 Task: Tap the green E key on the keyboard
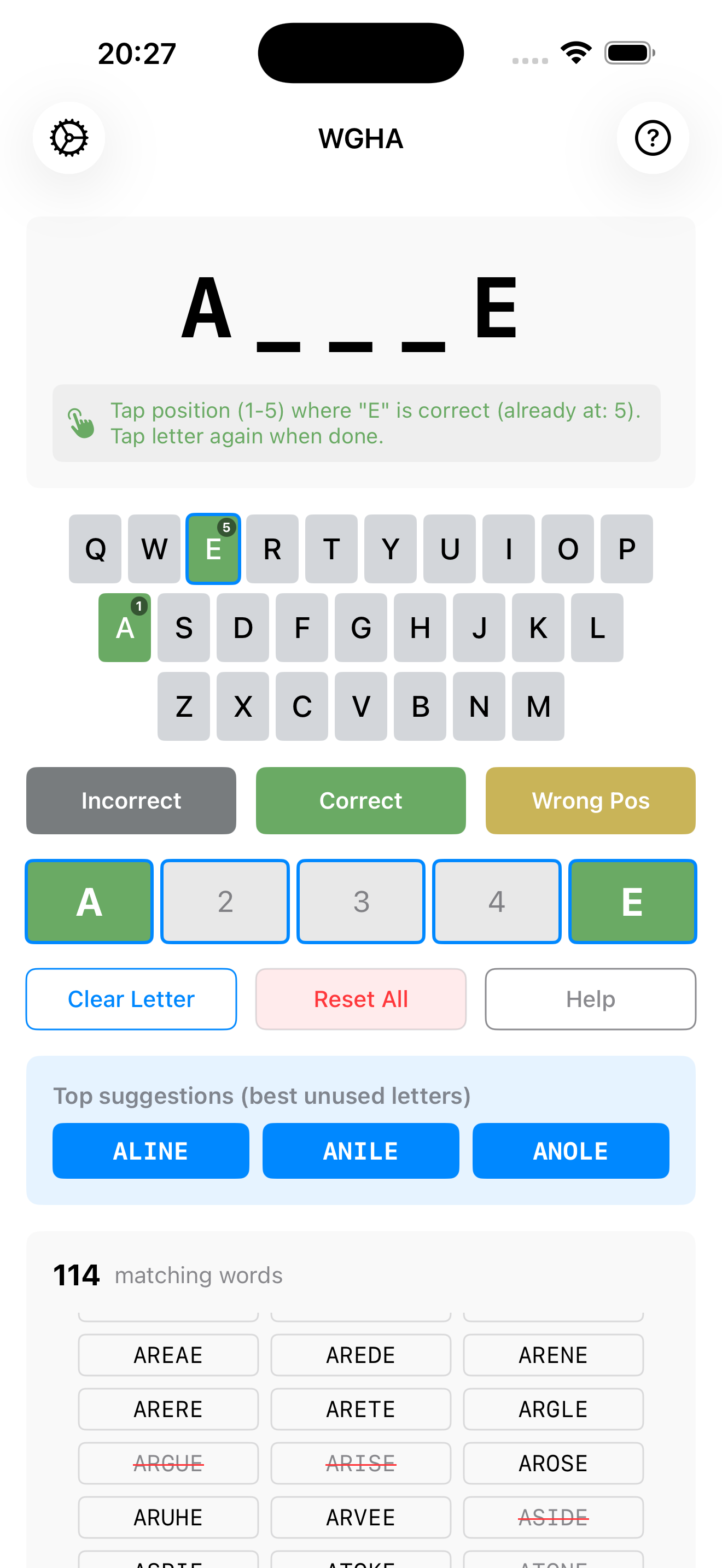pos(212,548)
